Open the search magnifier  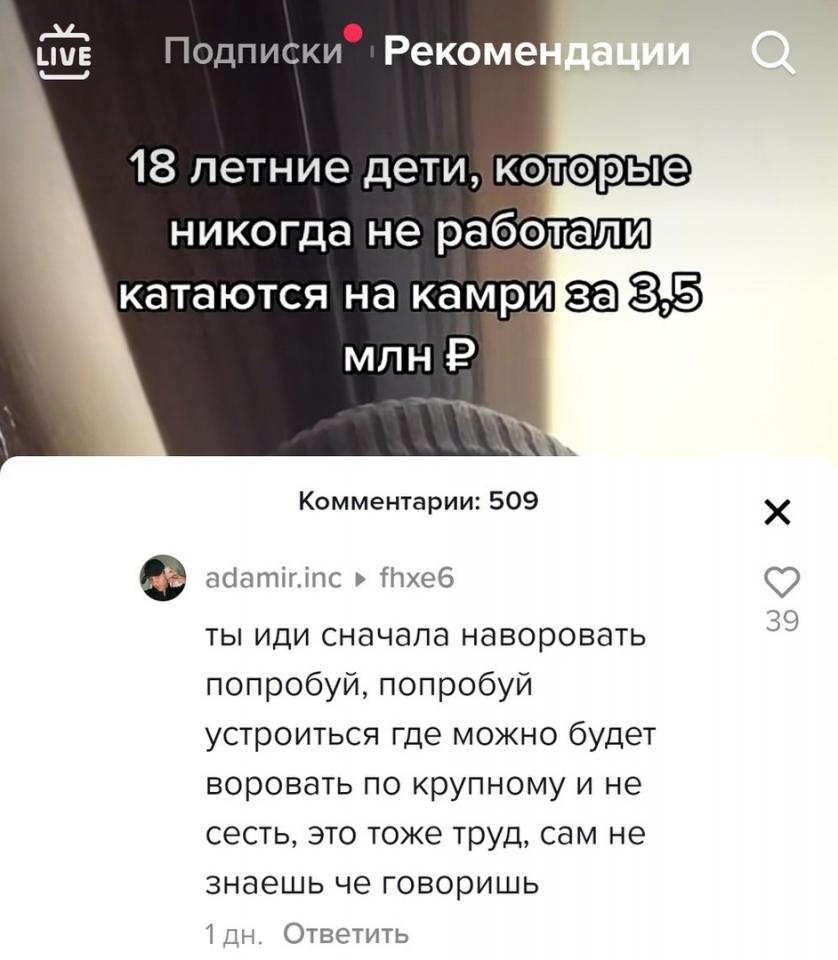[x=772, y=50]
